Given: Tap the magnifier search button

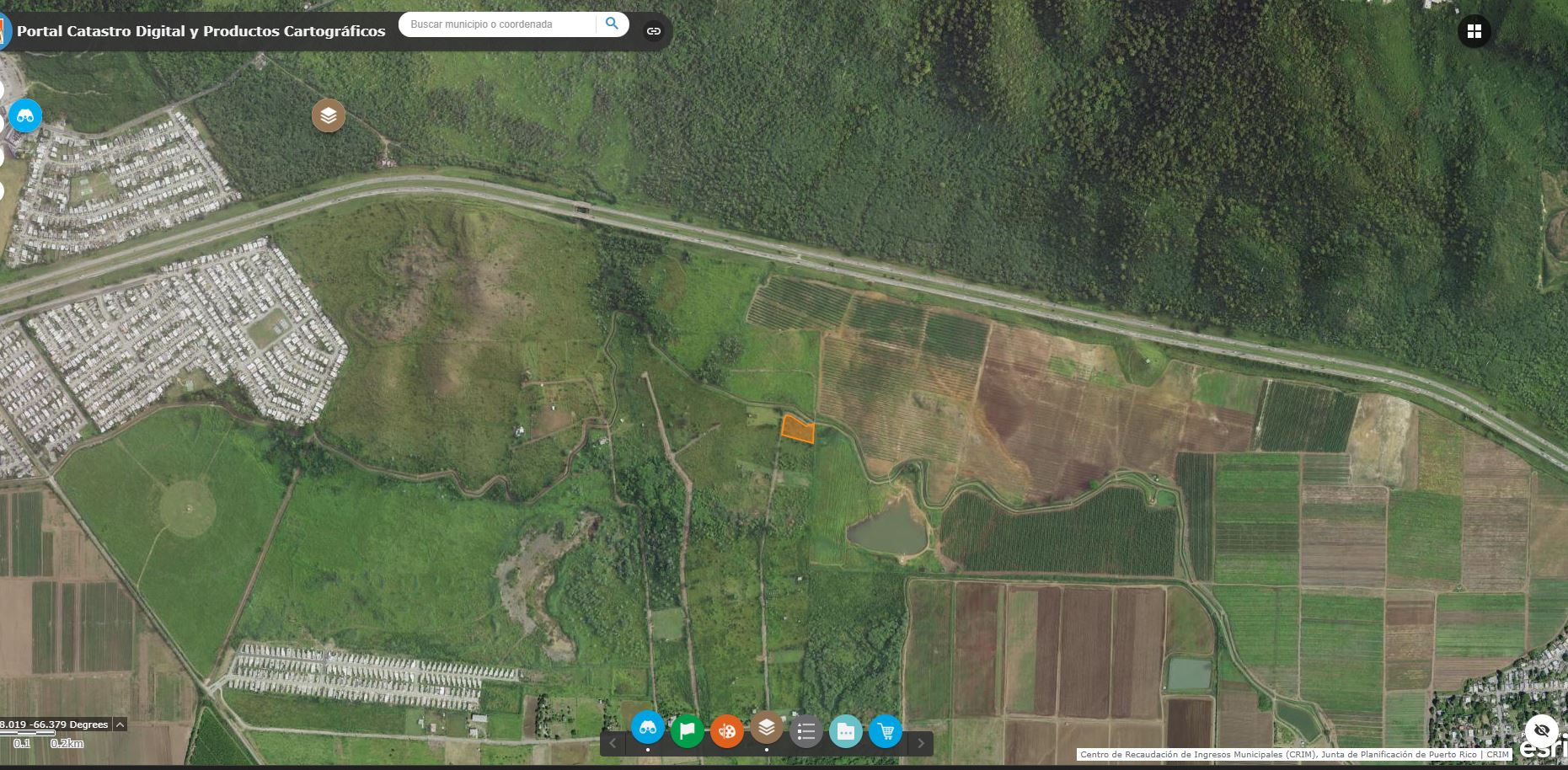Looking at the screenshot, I should (612, 24).
